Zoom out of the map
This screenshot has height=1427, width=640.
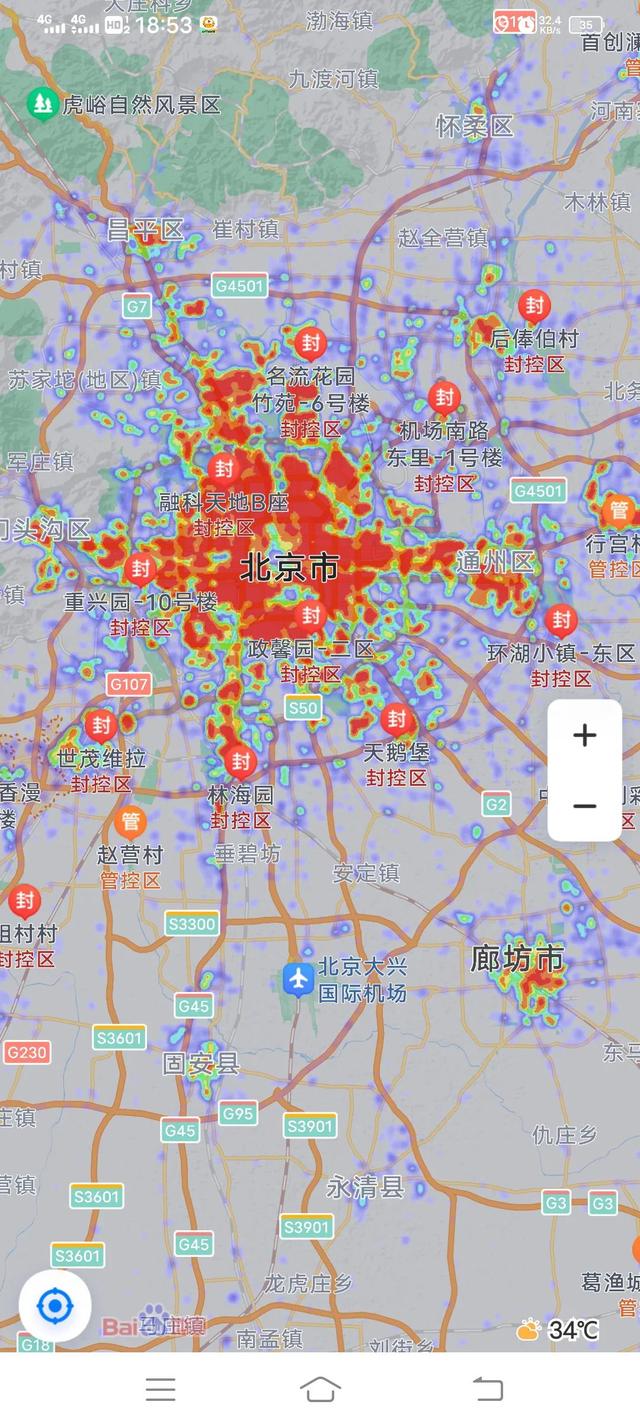click(x=585, y=805)
